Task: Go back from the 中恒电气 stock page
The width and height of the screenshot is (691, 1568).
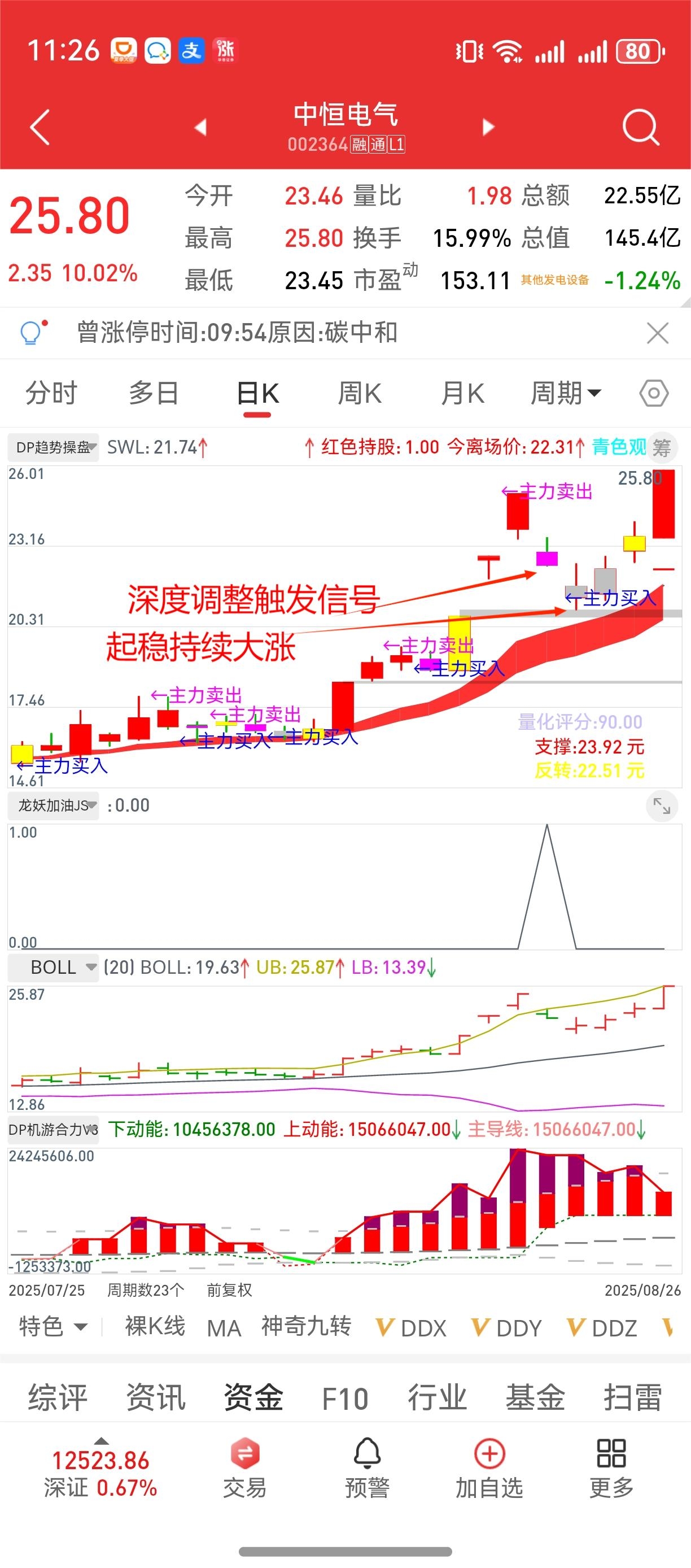Action: [40, 127]
